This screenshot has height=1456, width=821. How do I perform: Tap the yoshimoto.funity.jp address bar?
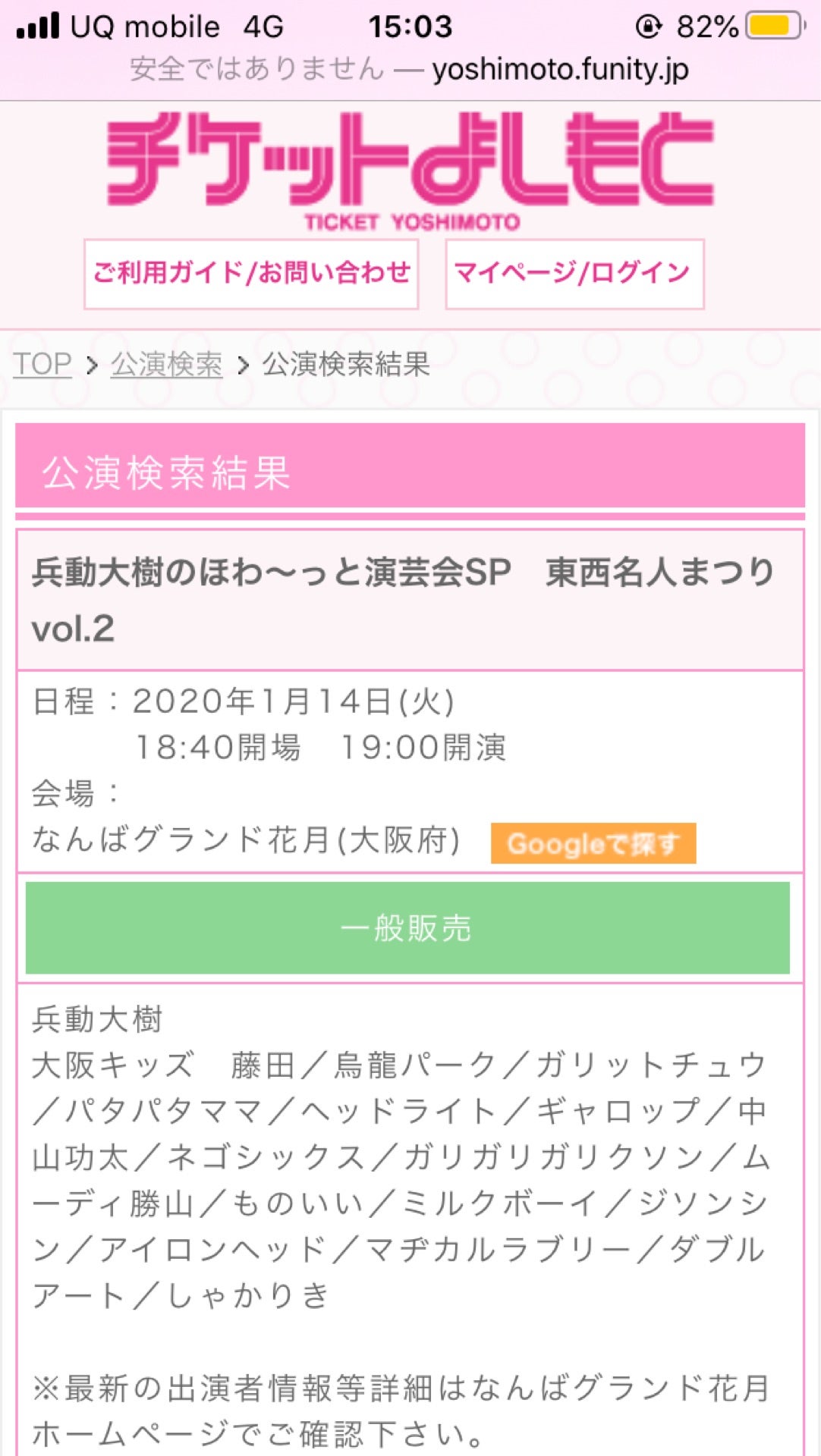point(410,70)
